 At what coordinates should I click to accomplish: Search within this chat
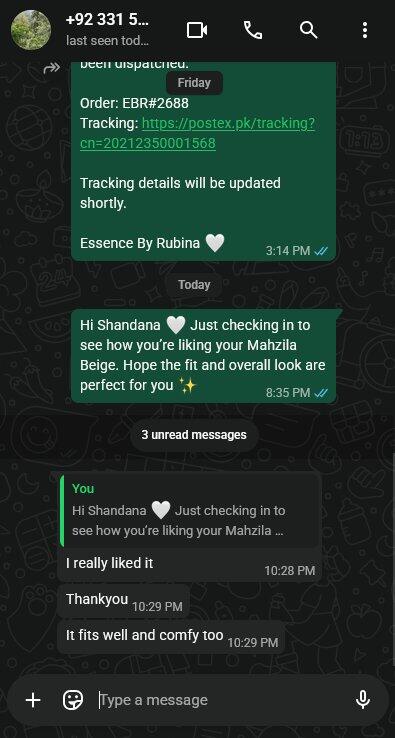click(x=309, y=31)
